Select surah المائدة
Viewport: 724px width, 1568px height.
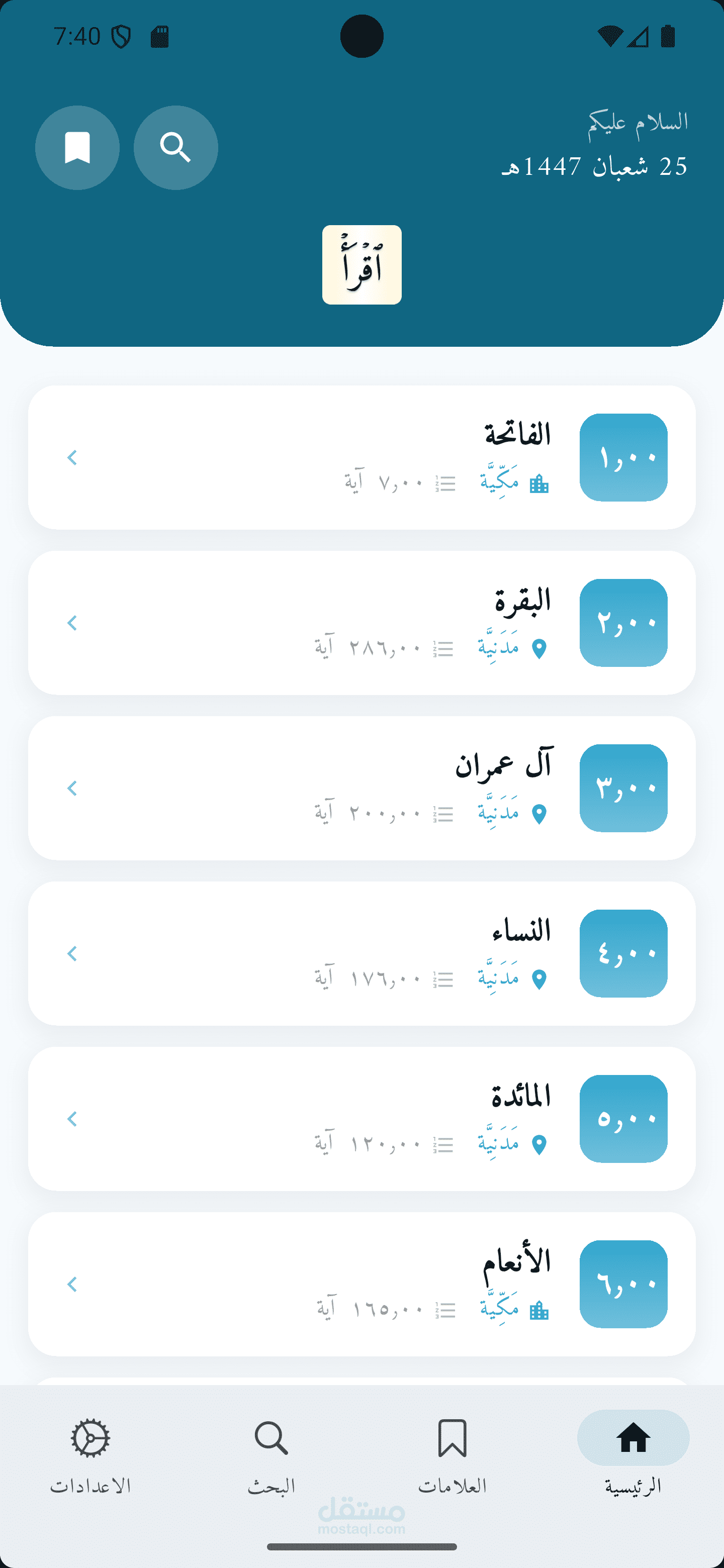tap(361, 1119)
